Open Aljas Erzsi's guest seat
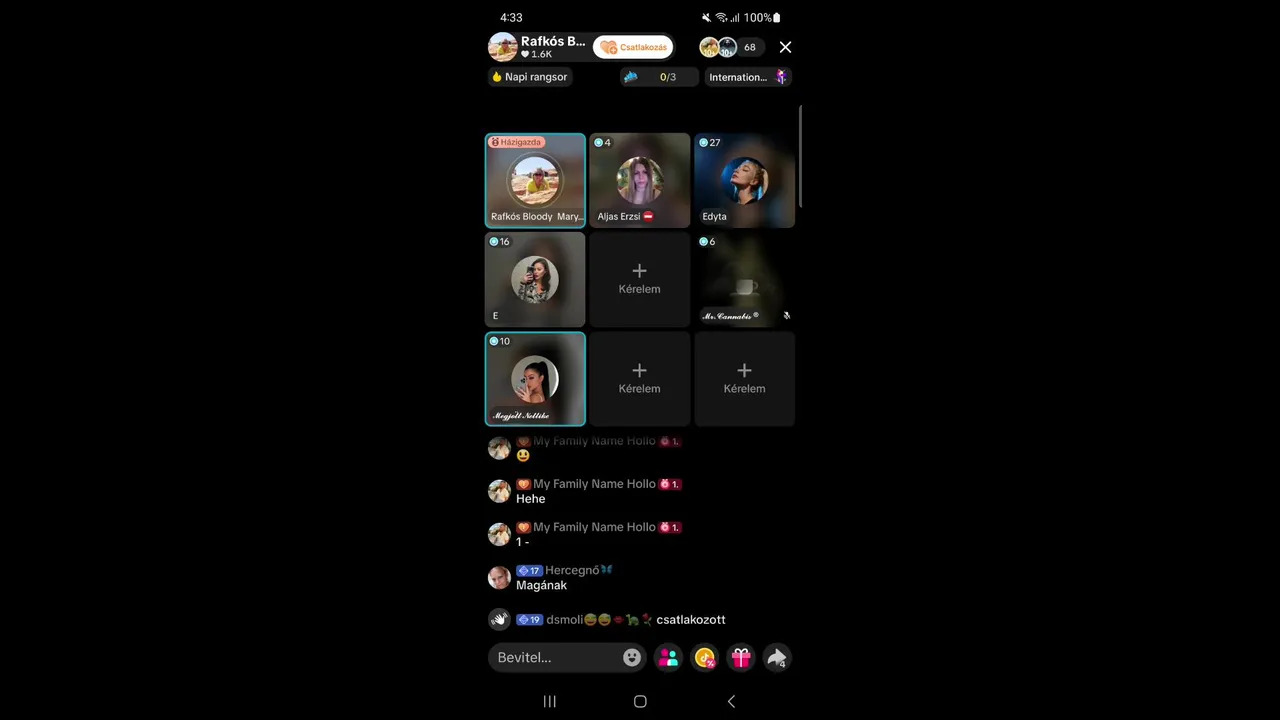Screen dimensions: 1280x720 pyautogui.click(x=639, y=181)
